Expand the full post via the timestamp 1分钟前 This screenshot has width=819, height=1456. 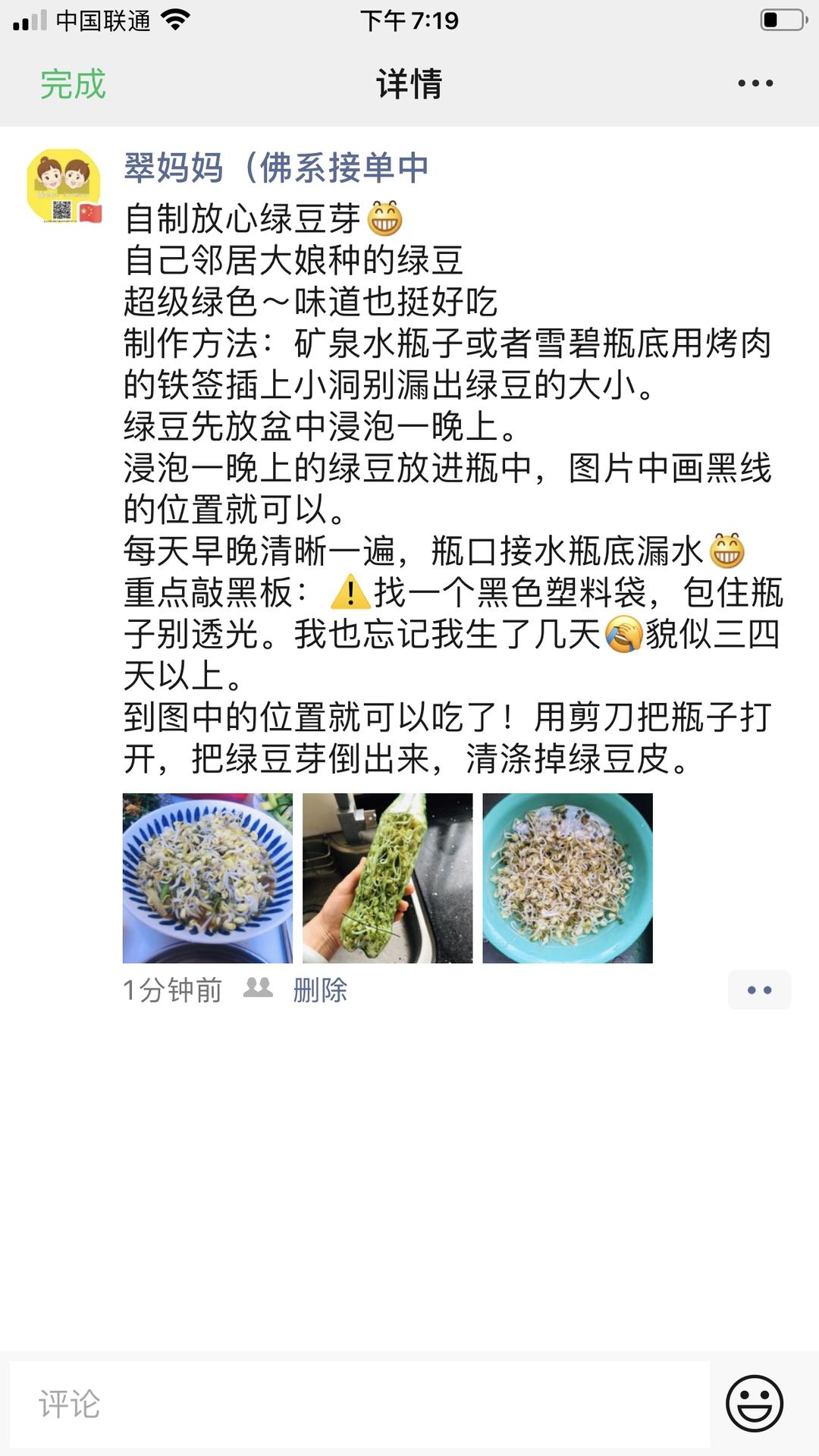pos(171,989)
